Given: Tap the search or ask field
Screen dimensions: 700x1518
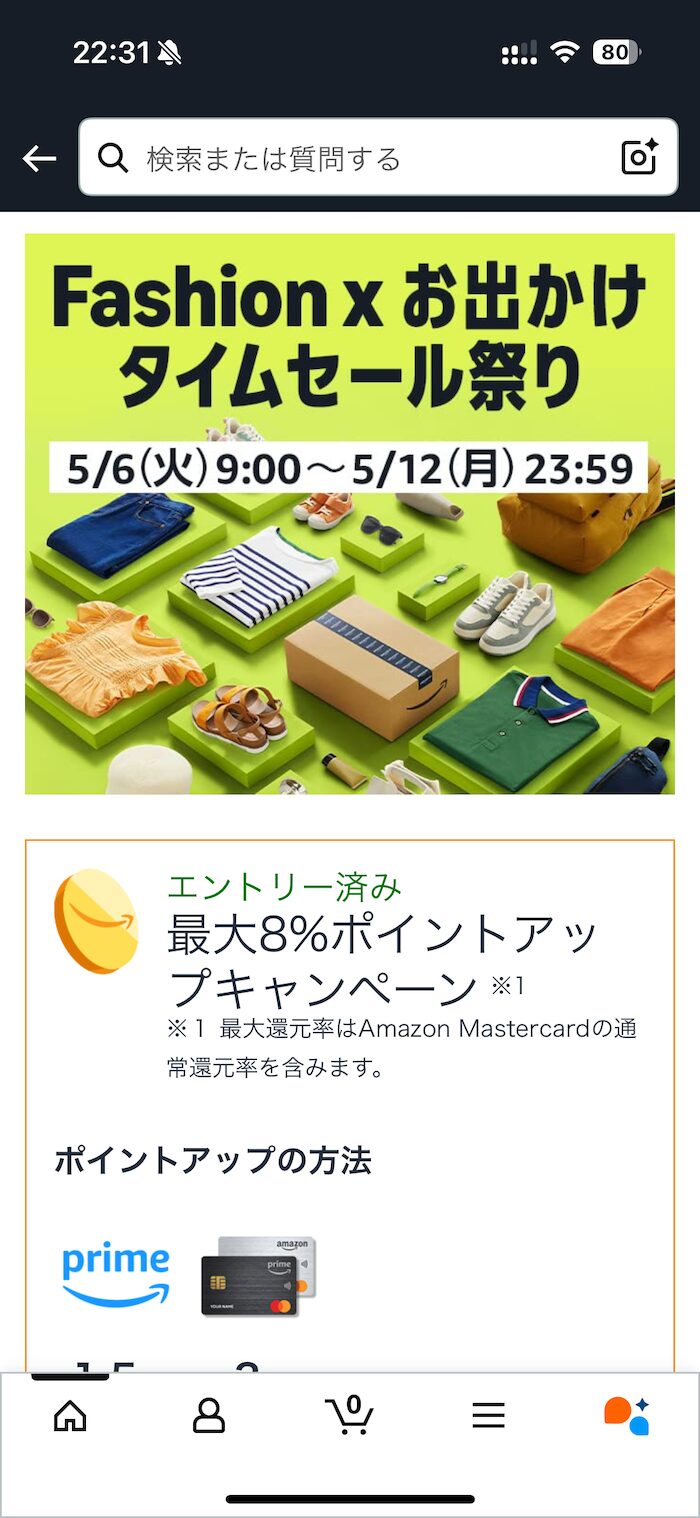Looking at the screenshot, I should click(x=378, y=157).
